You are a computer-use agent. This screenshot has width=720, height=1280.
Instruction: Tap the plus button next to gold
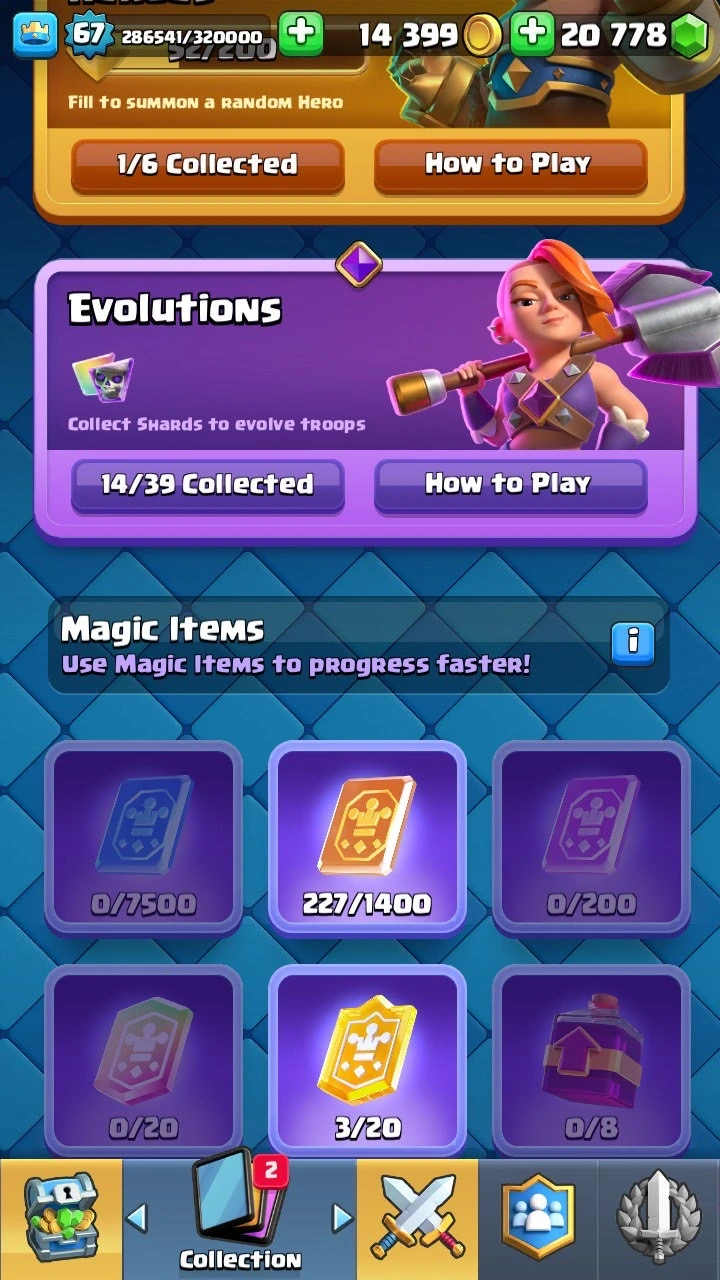(300, 36)
